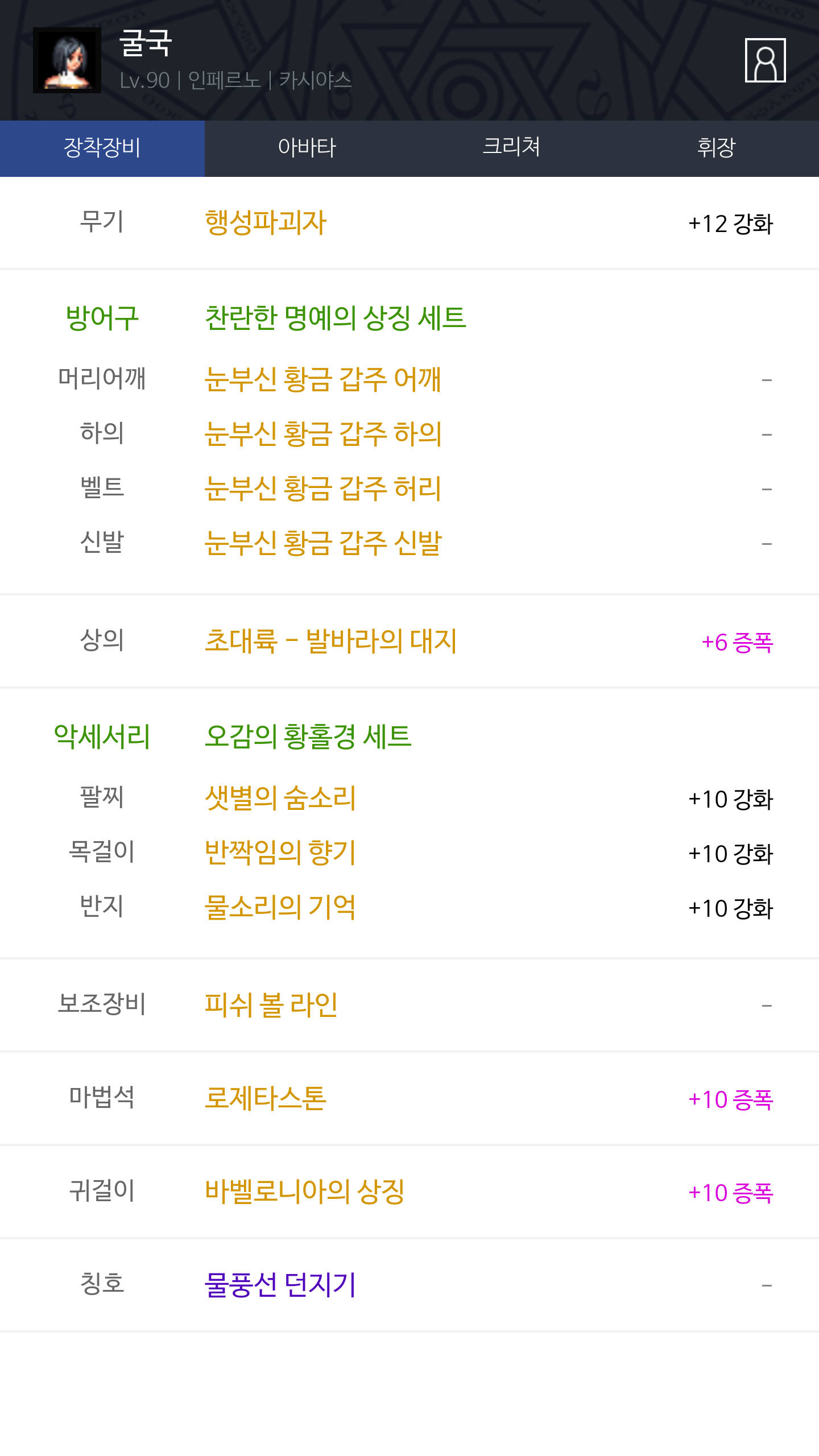The height and width of the screenshot is (1456, 819).
Task: Open magic stone 로제타스톤
Action: tap(266, 1098)
